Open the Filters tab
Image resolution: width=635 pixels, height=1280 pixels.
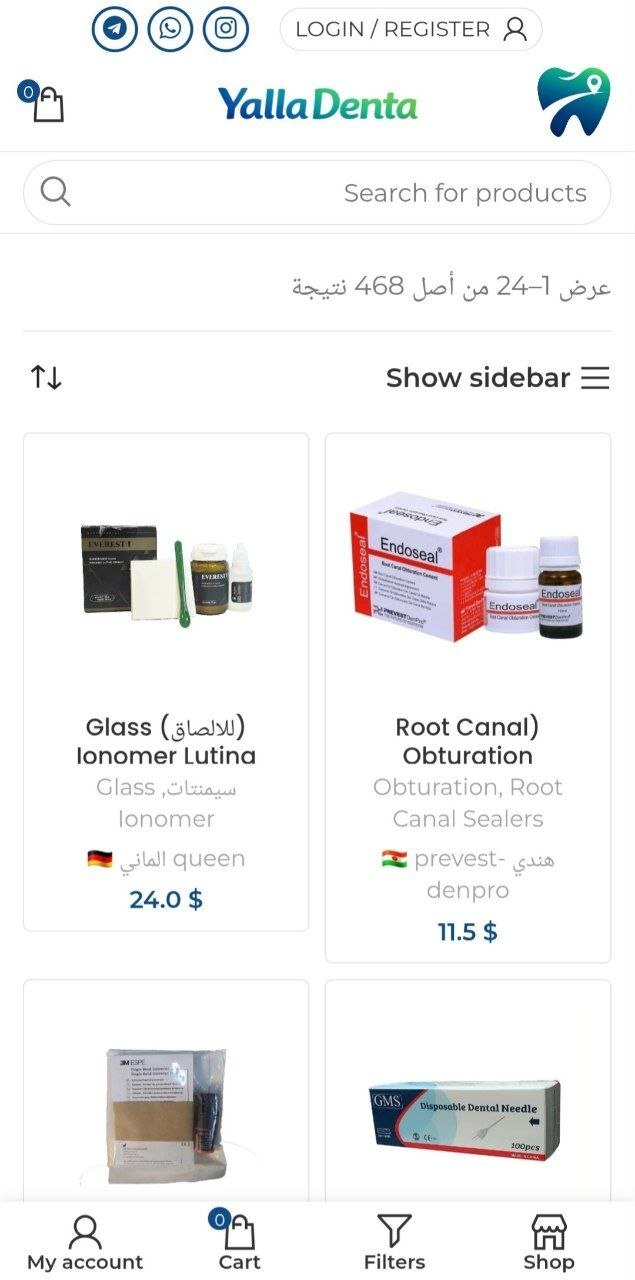(x=394, y=1243)
